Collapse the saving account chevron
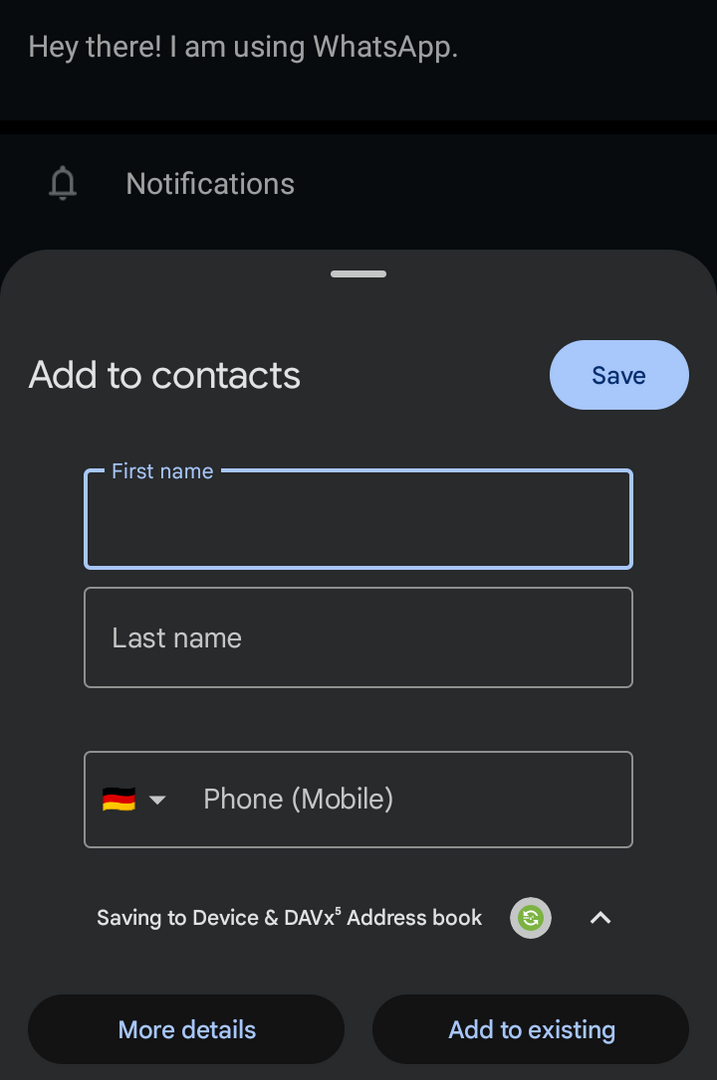Image resolution: width=717 pixels, height=1080 pixels. coord(600,918)
